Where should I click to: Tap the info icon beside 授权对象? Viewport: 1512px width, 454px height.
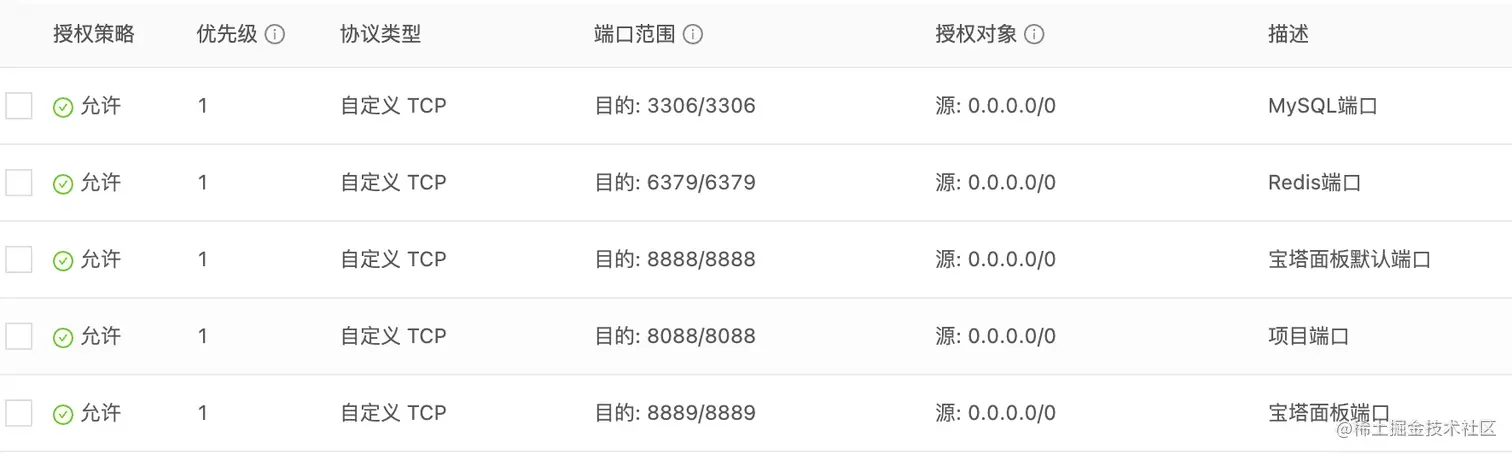click(1035, 35)
